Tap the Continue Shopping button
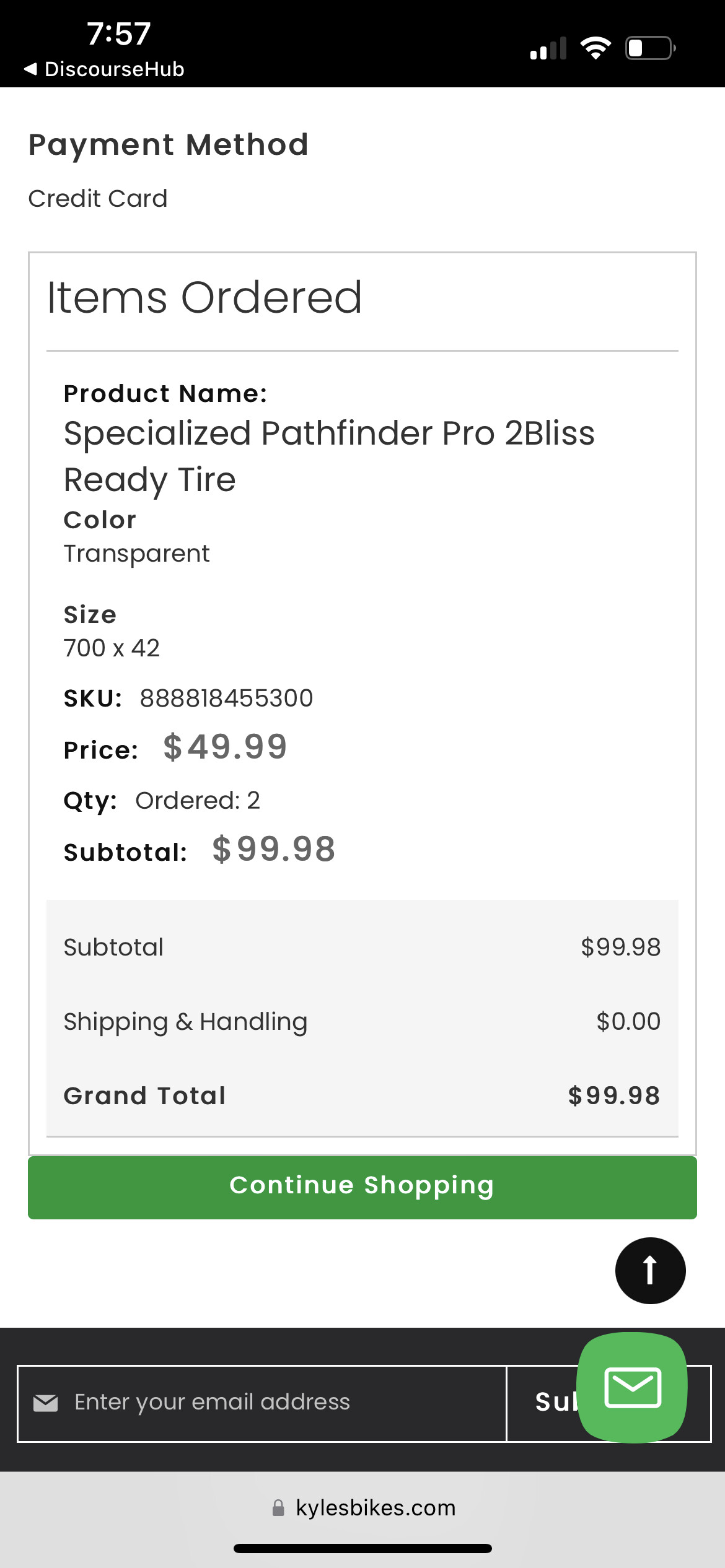725x1568 pixels. 362,1187
